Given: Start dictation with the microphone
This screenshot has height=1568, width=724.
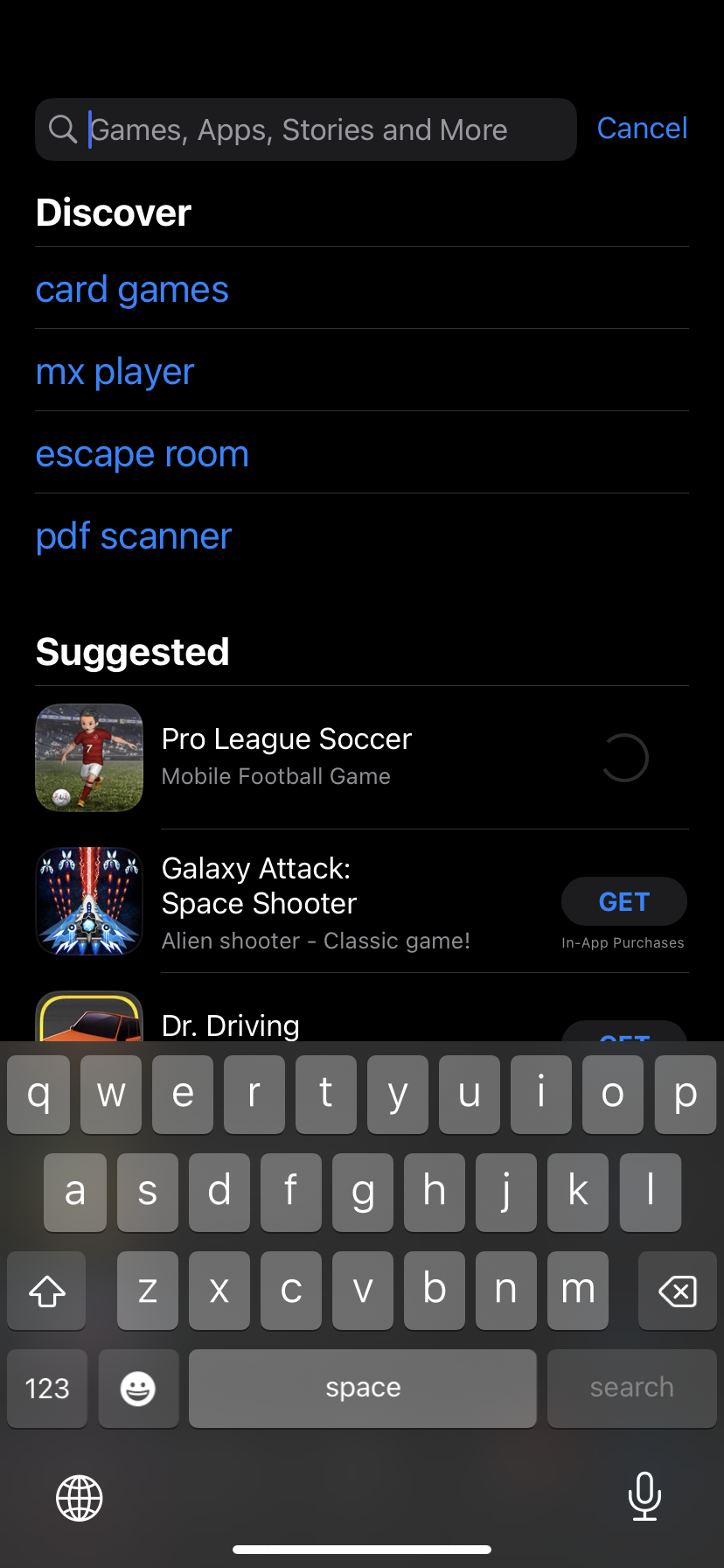Looking at the screenshot, I should (x=644, y=1496).
